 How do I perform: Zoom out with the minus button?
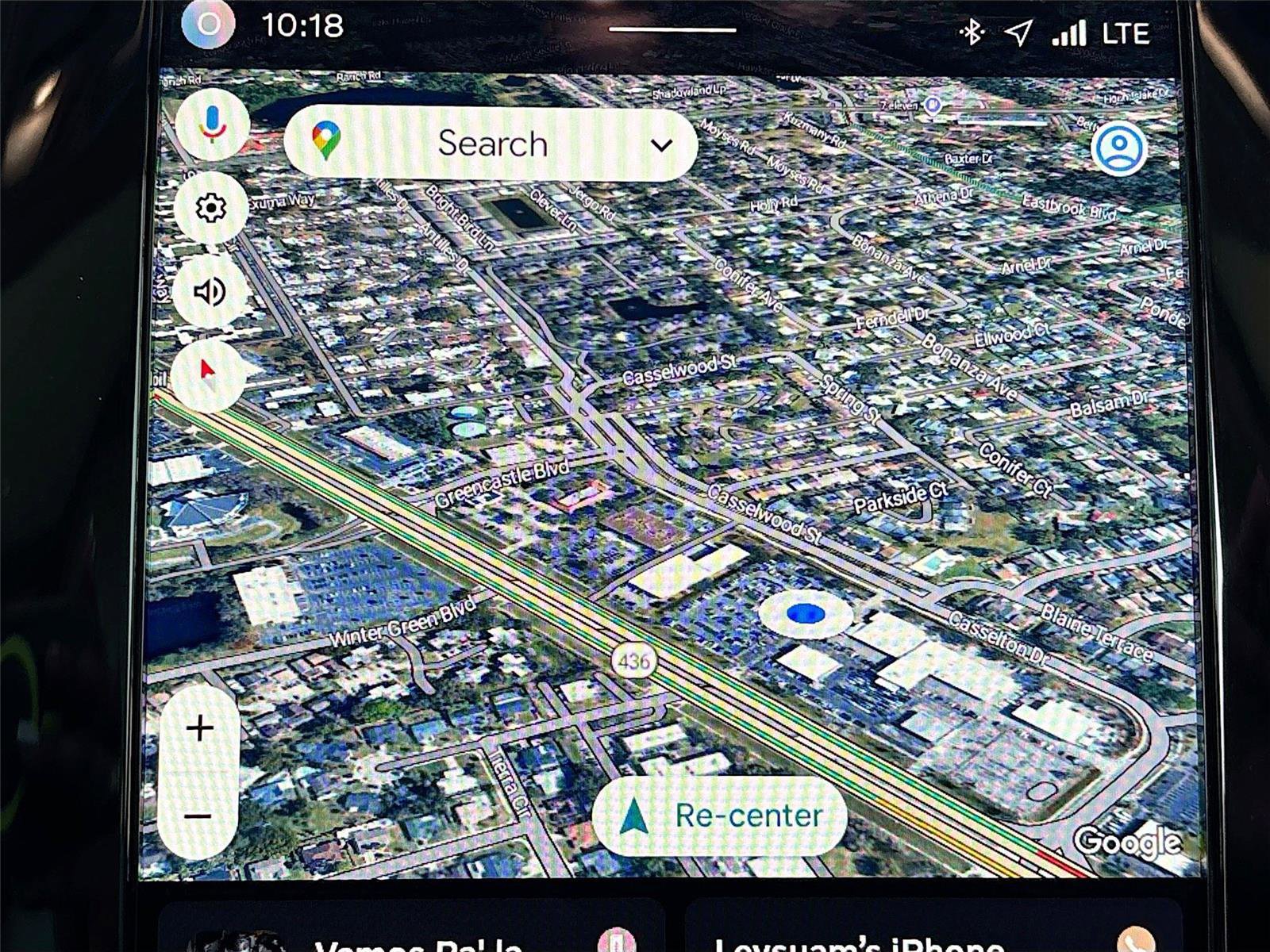[x=198, y=816]
